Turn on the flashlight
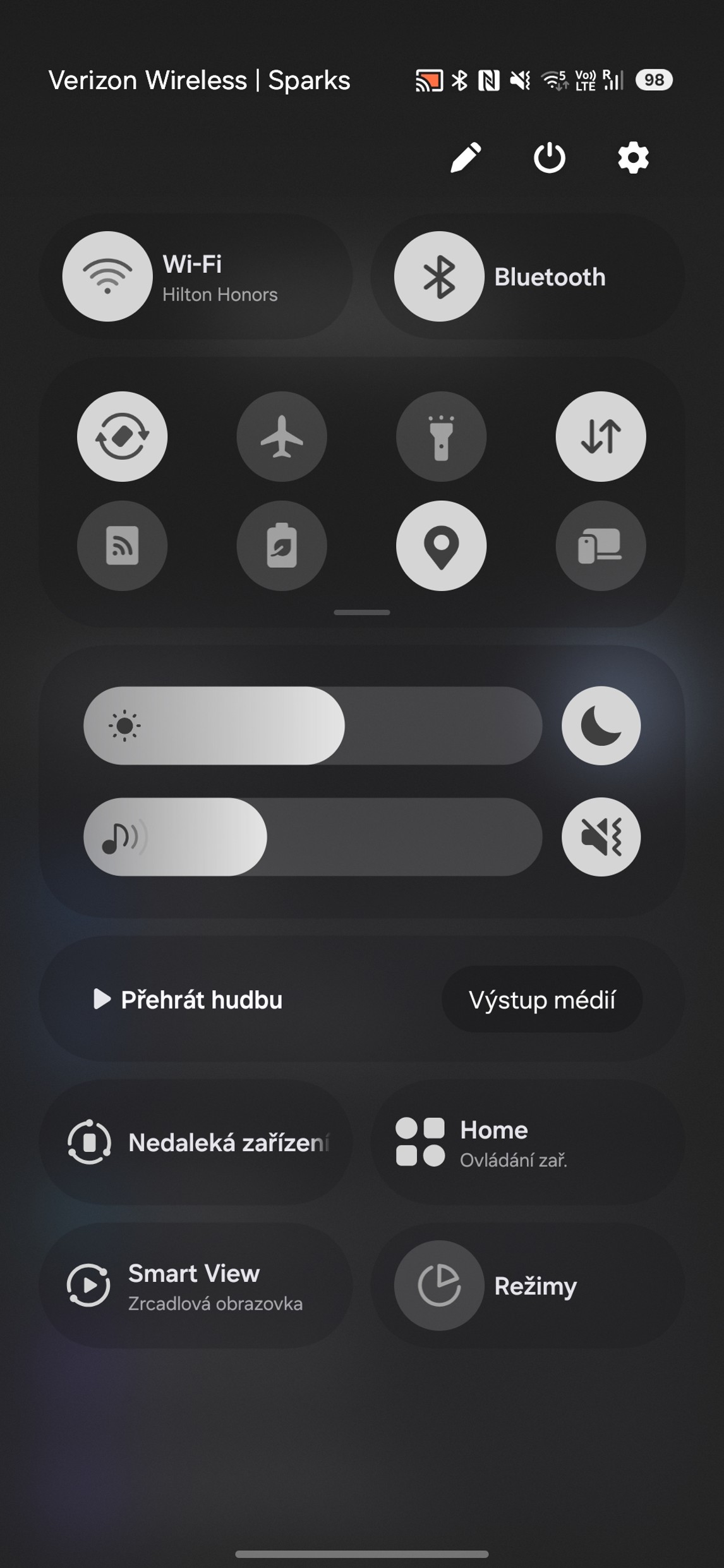The image size is (724, 1568). (x=441, y=436)
